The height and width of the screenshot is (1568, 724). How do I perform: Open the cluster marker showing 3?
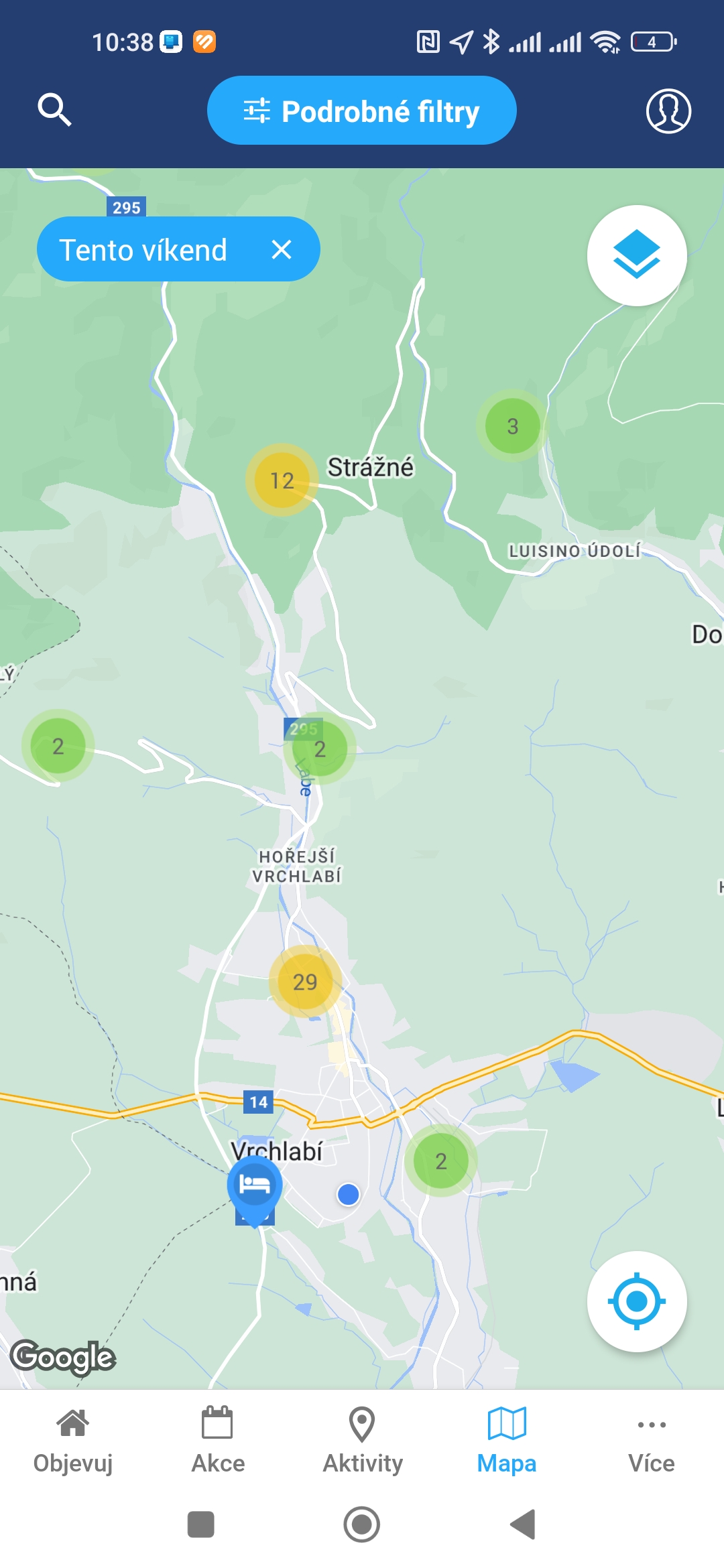point(513,426)
